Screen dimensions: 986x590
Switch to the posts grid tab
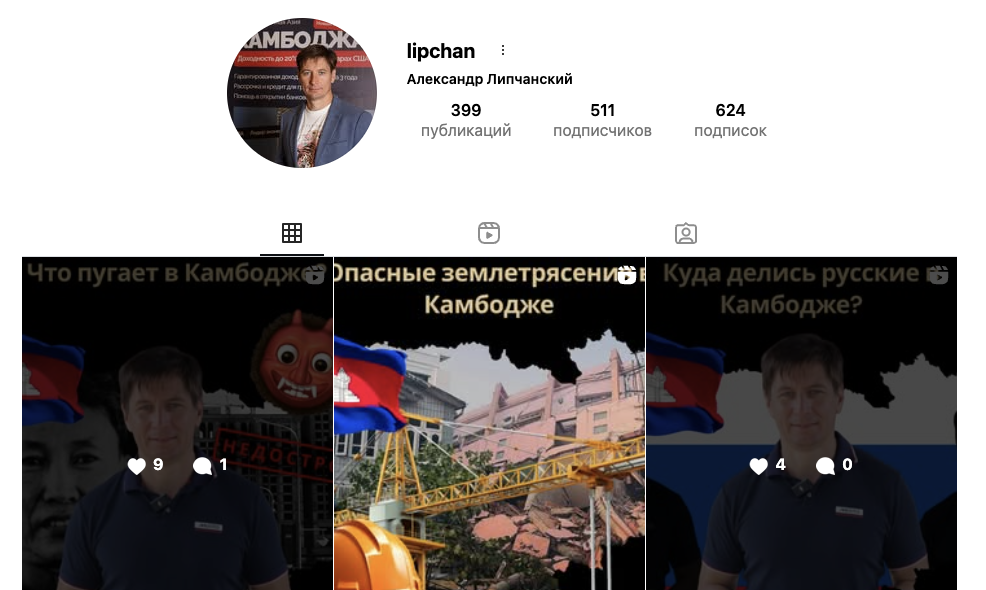point(292,234)
